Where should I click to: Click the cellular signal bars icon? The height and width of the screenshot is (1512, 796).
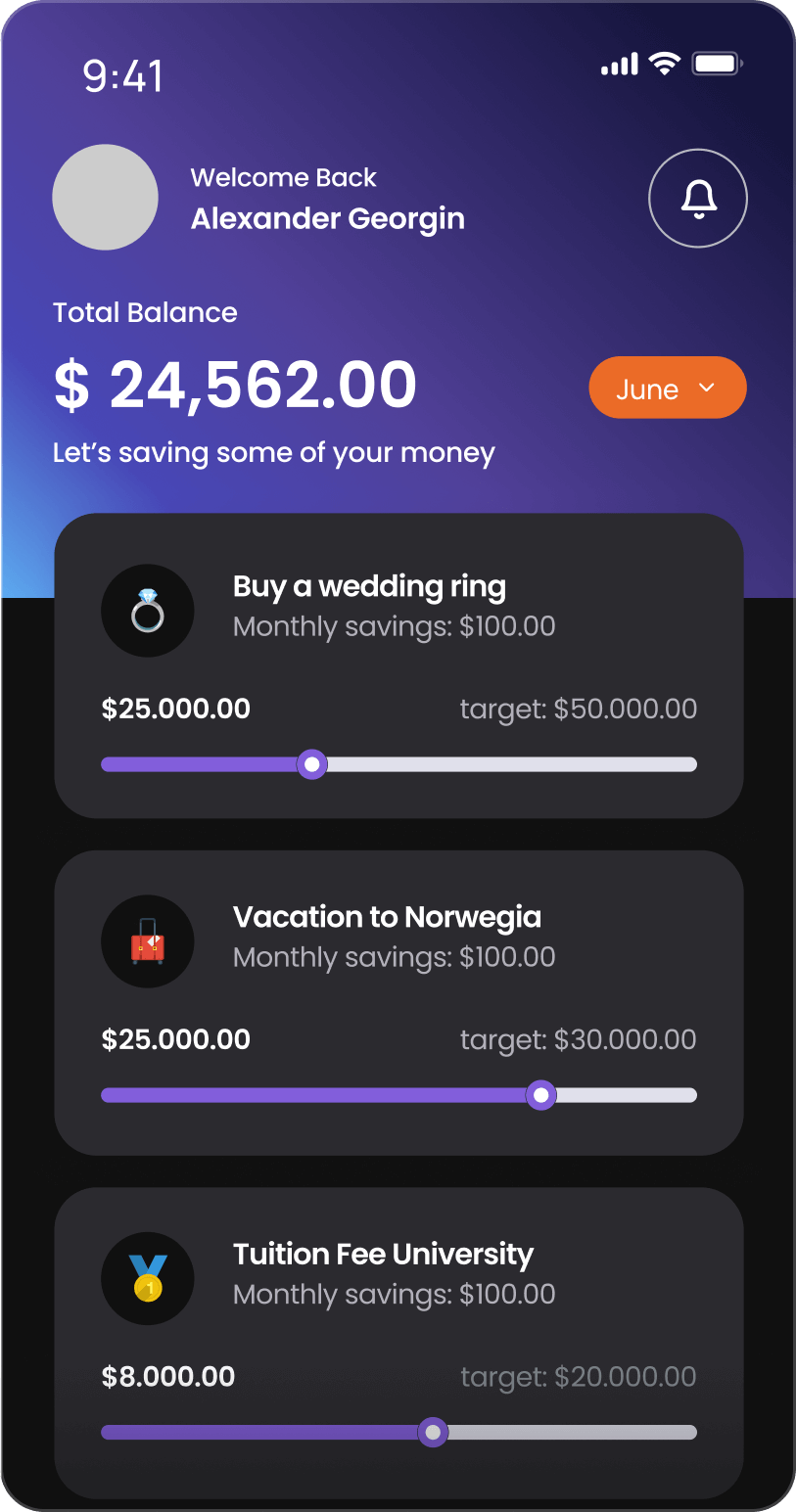pos(618,63)
